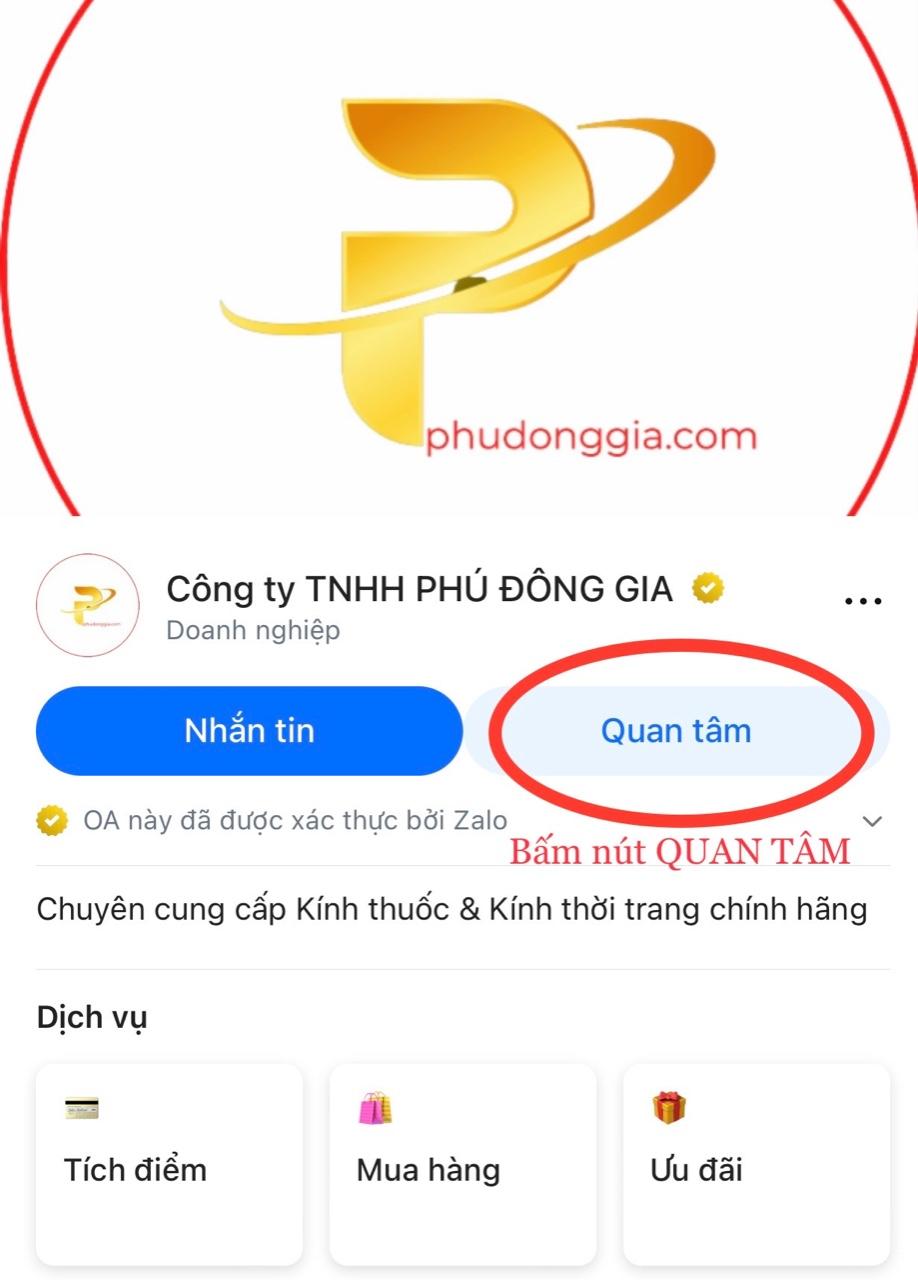Expand the Zalo verification info chevron

[x=872, y=821]
